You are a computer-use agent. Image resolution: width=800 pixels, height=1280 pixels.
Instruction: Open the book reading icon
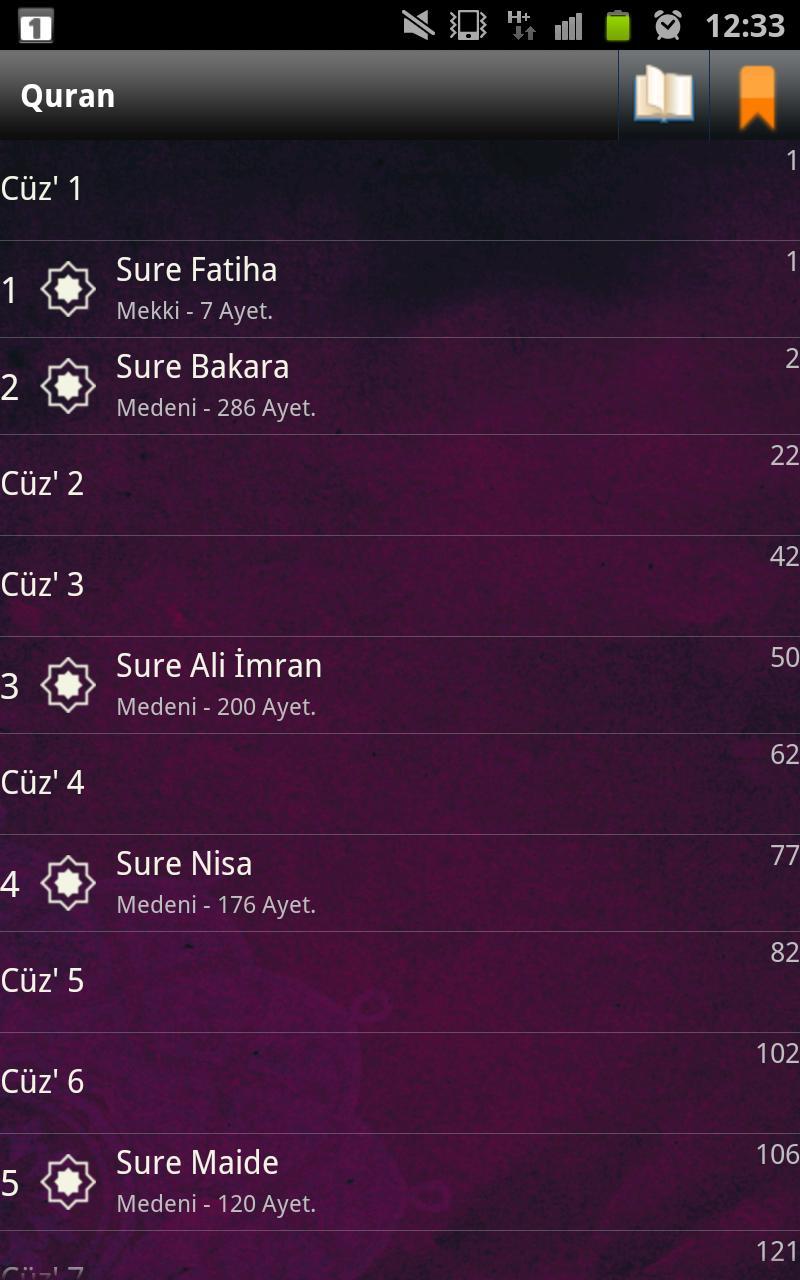663,96
